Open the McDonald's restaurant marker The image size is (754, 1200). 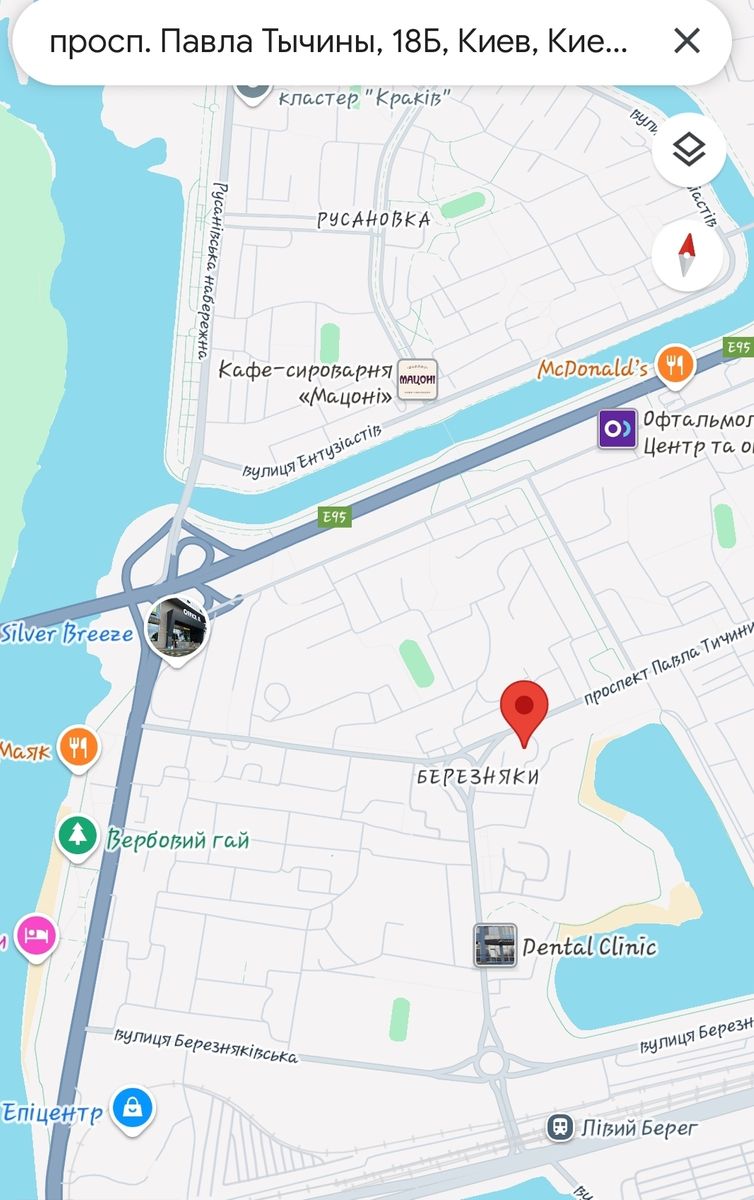pos(677,367)
